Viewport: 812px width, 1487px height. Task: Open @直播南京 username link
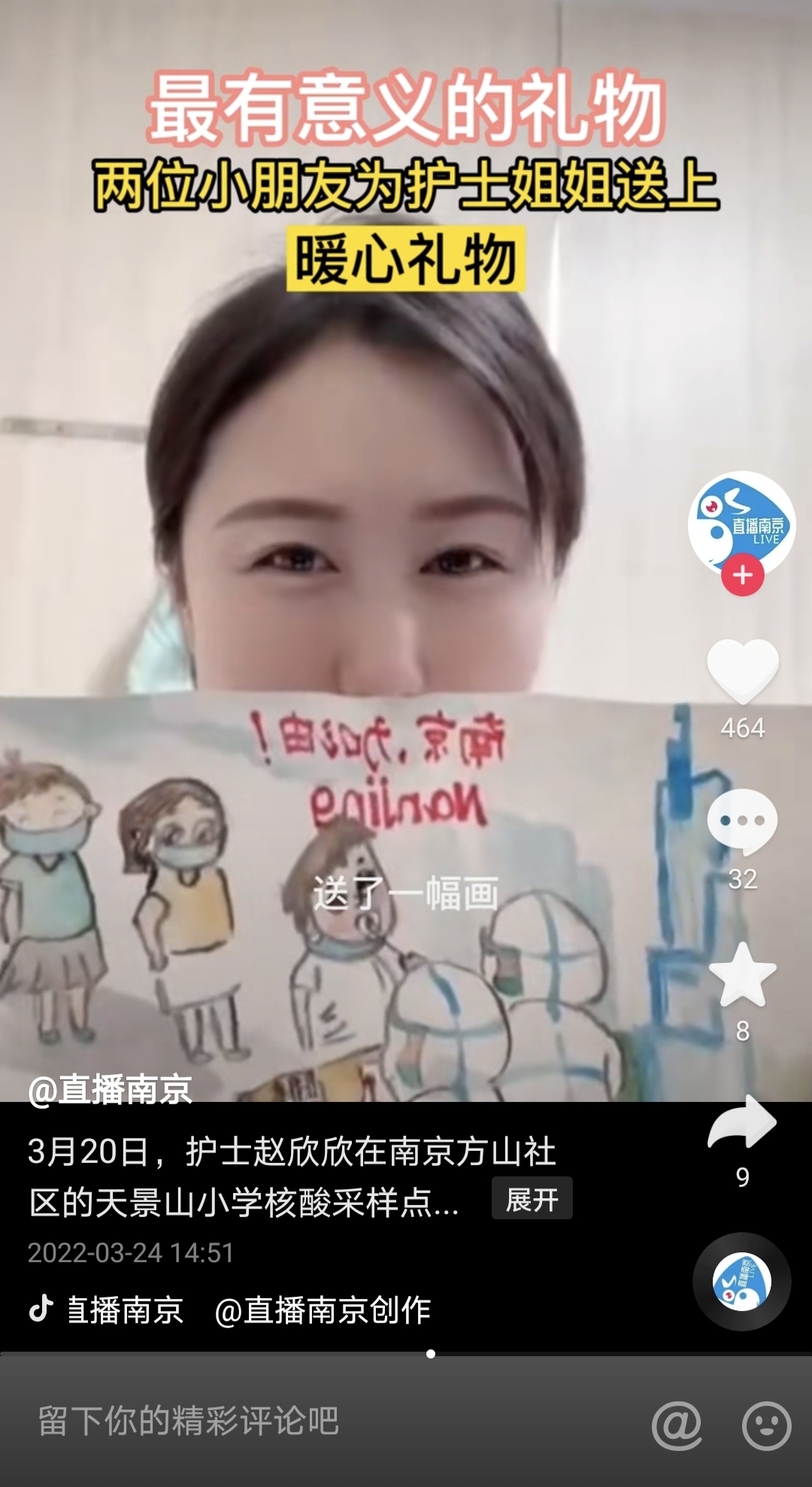111,1089
